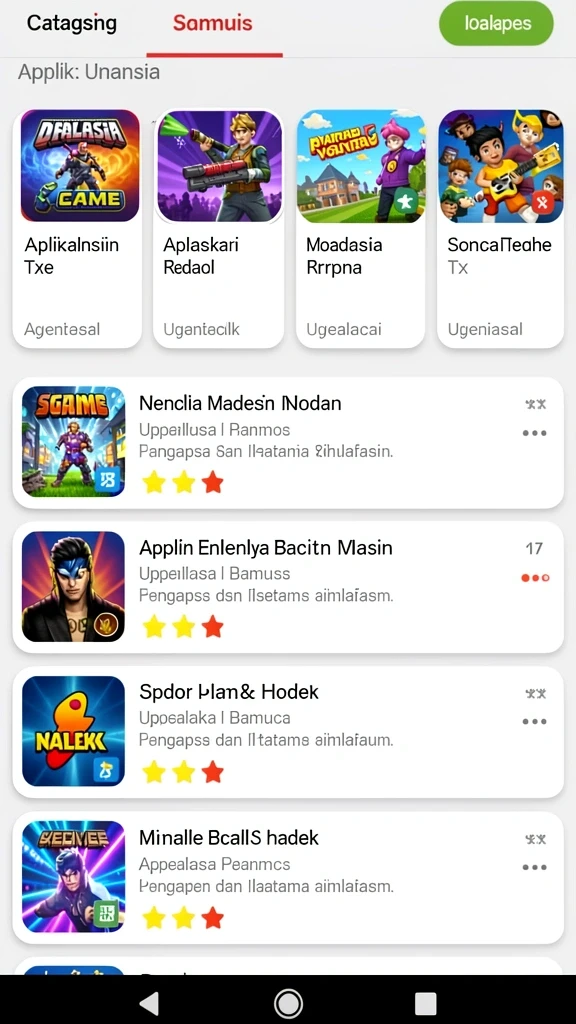Open the Nenclia Madesn Nodan listing
This screenshot has height=1024, width=576.
tap(288, 443)
